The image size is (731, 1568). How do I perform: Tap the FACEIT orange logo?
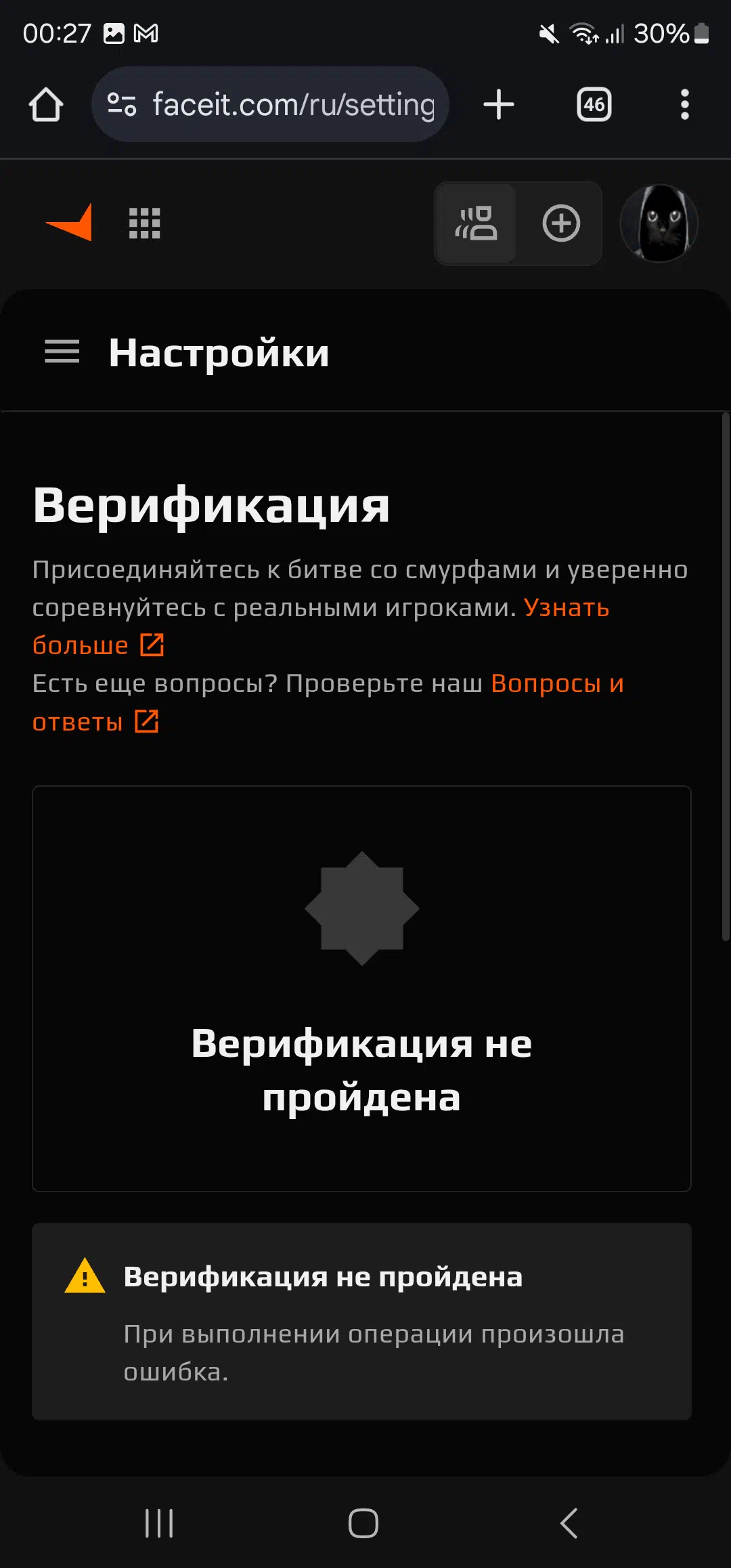(x=69, y=223)
